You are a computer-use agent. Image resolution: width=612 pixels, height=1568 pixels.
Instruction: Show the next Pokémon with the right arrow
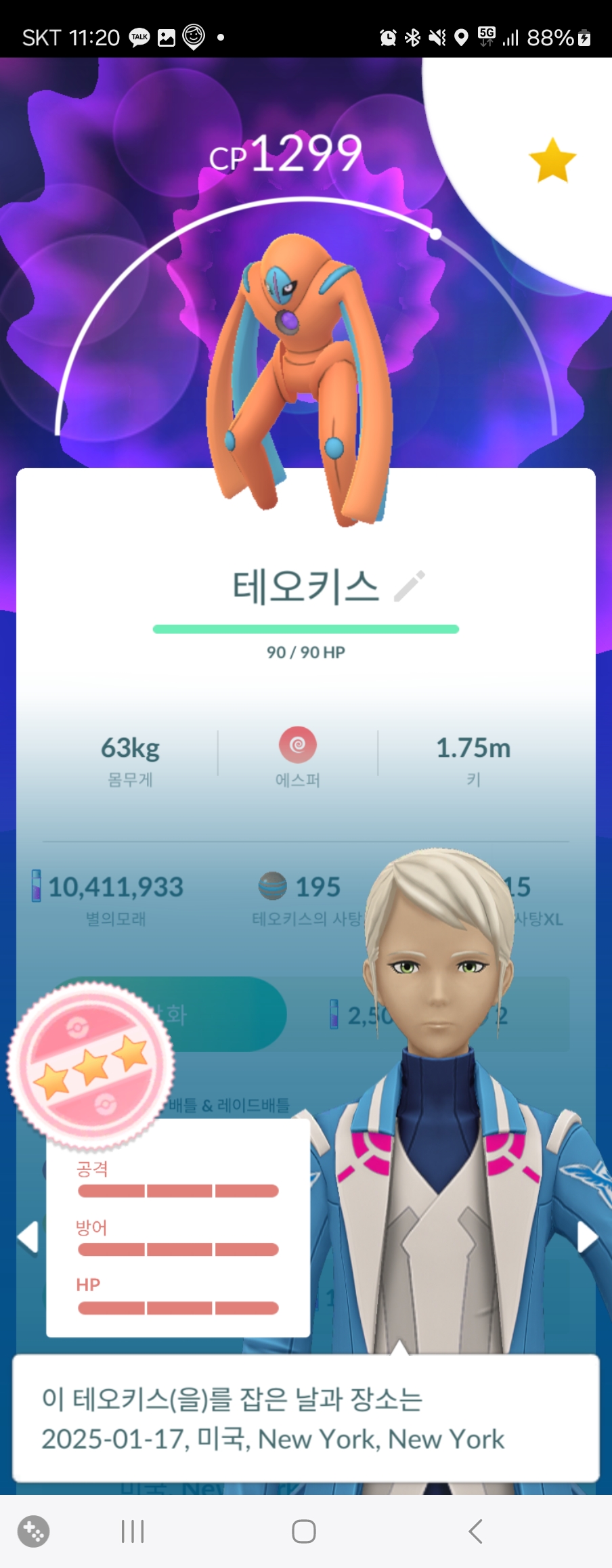click(586, 1238)
